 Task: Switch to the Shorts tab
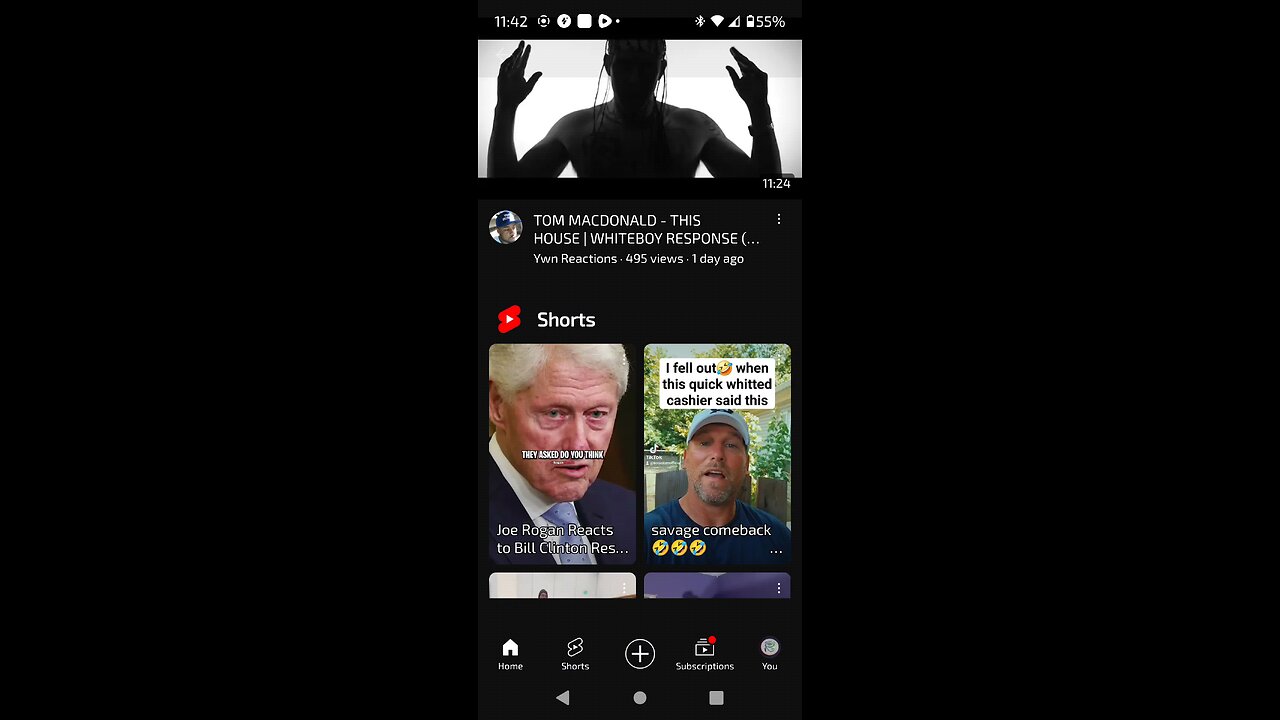575,654
